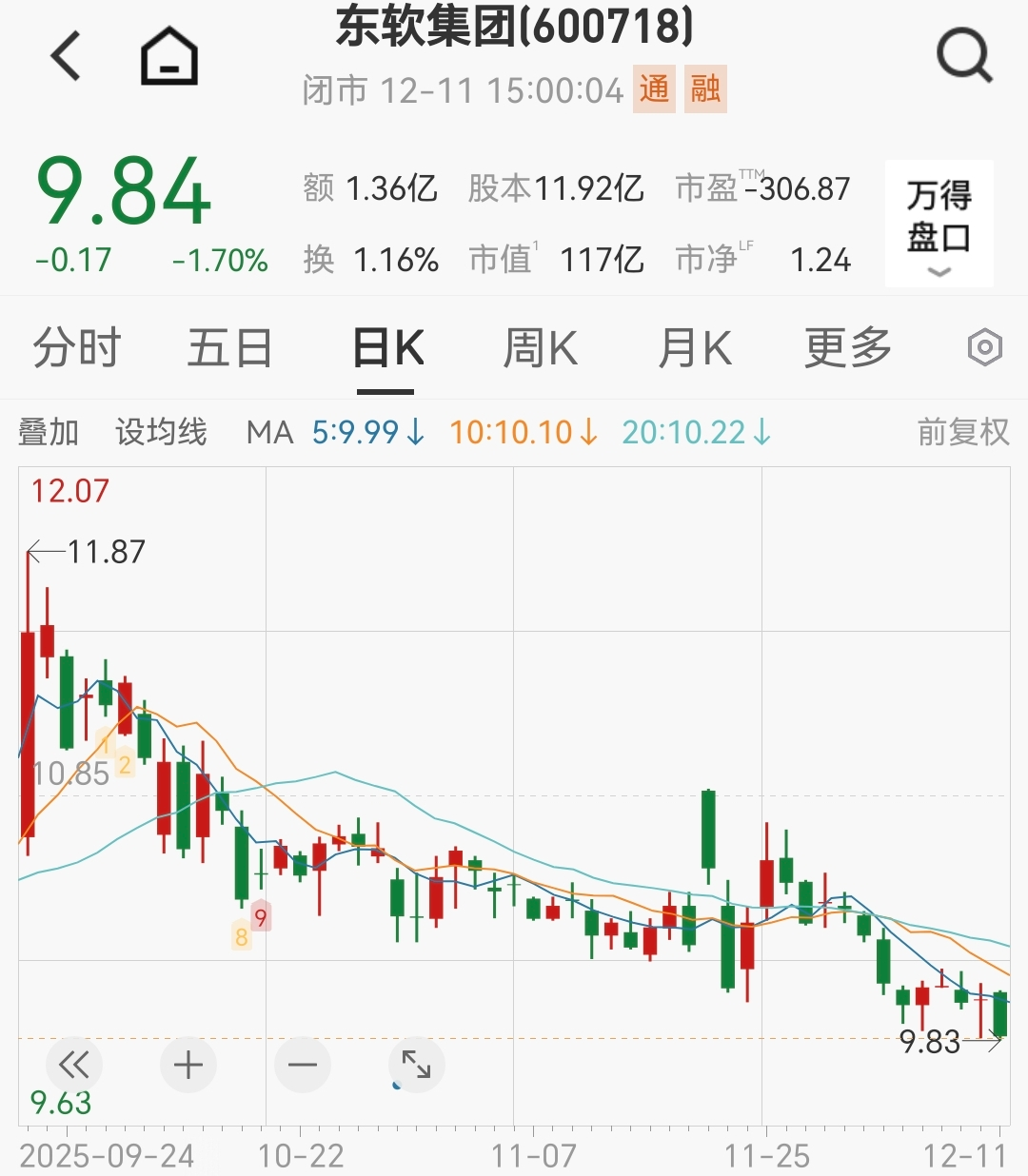Screen dimensions: 1028x1176
Task: Switch to the 五日 chart tab
Action: [229, 347]
